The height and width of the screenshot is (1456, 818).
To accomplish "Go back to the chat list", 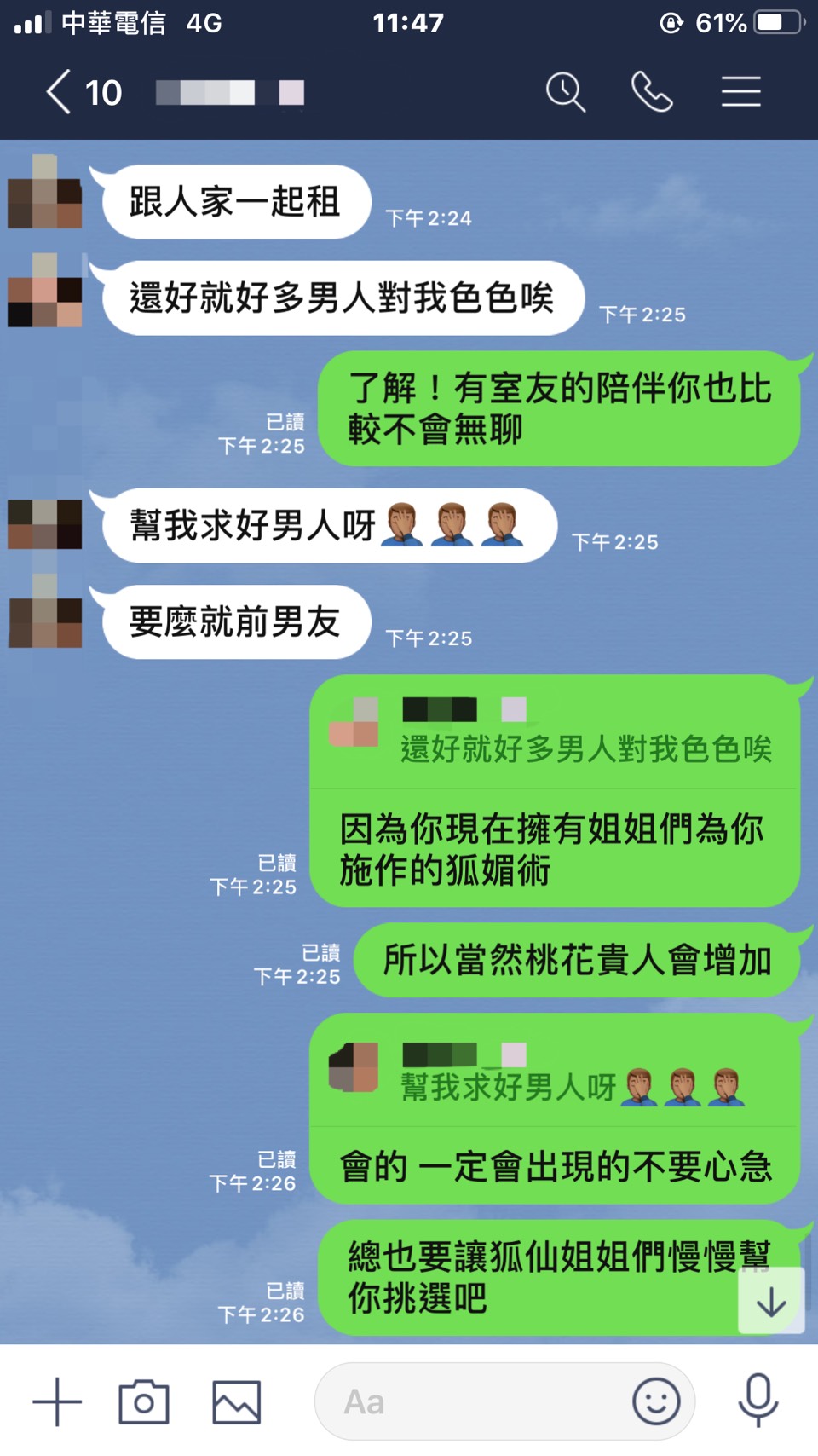I will 60,92.
